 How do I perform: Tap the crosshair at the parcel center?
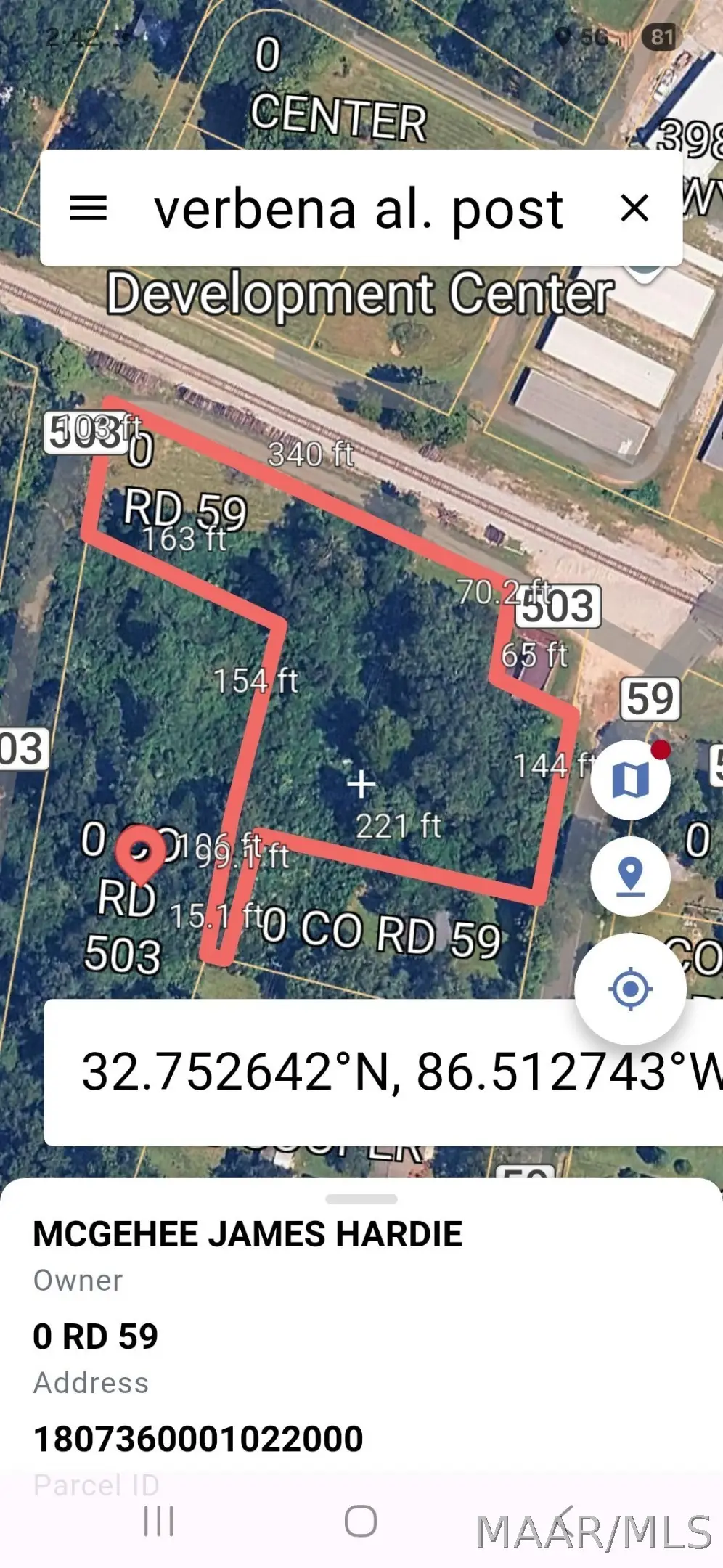[361, 783]
